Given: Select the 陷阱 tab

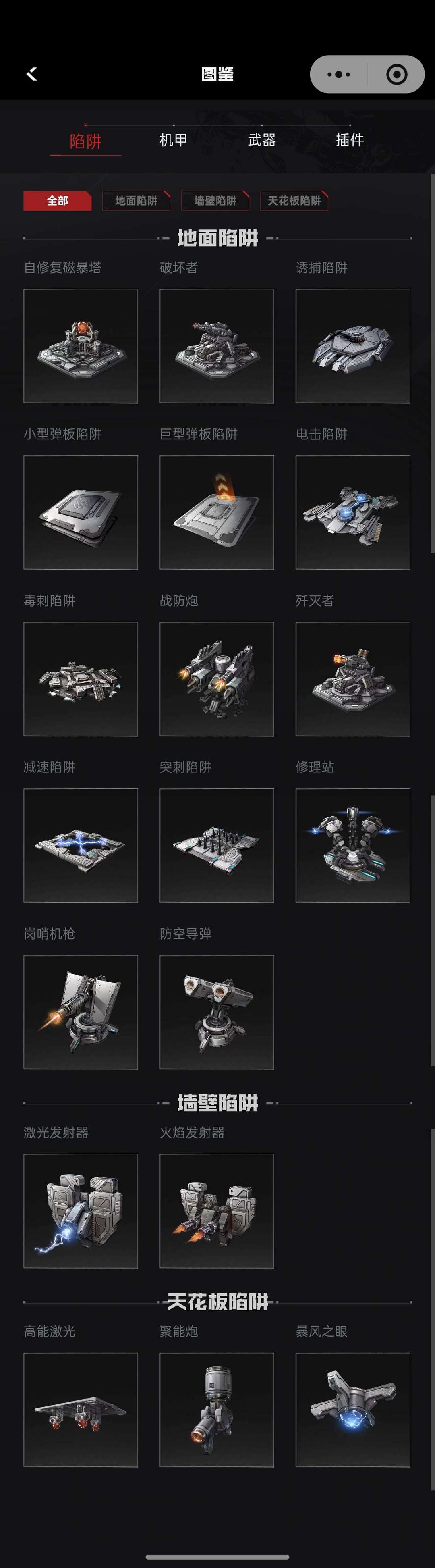Looking at the screenshot, I should [x=85, y=141].
